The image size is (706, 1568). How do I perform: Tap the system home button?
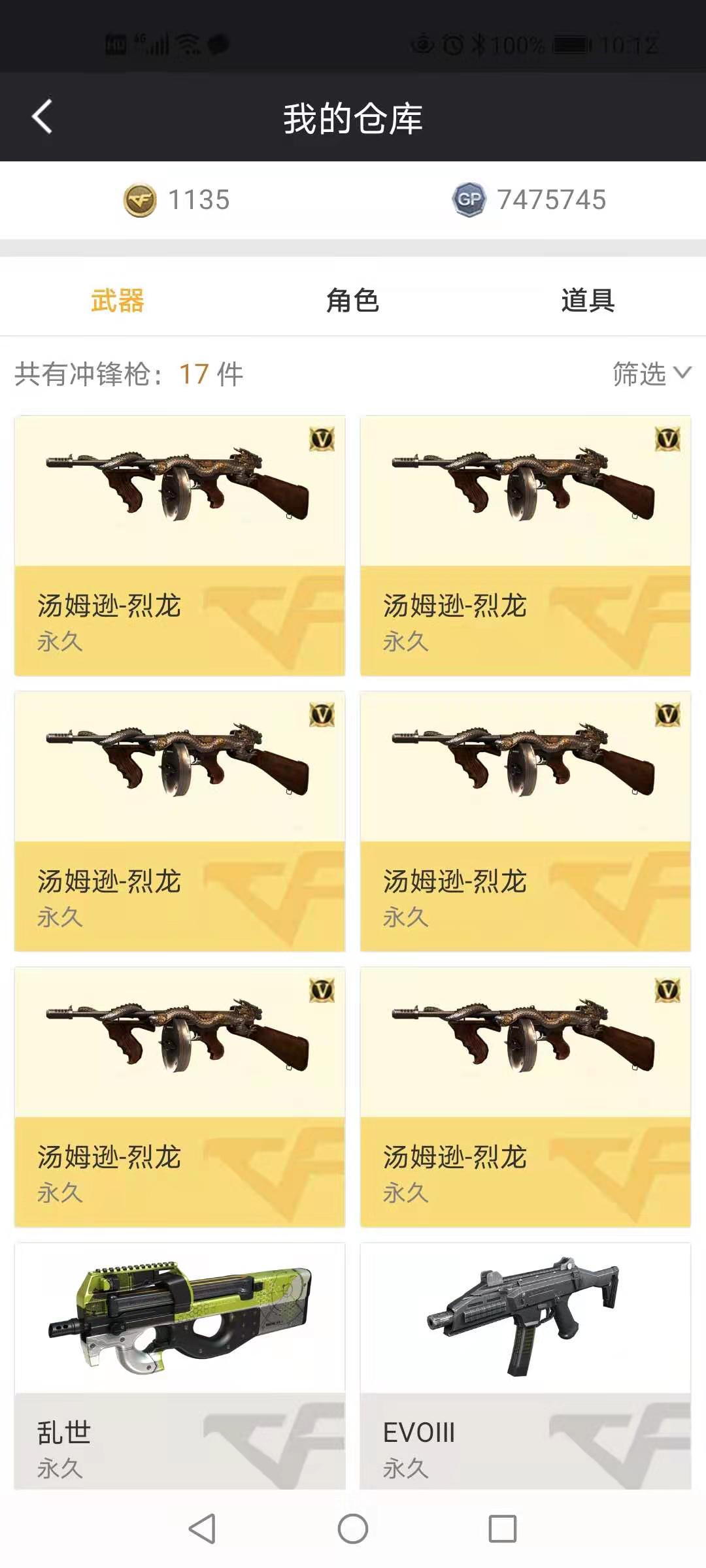[352, 1529]
